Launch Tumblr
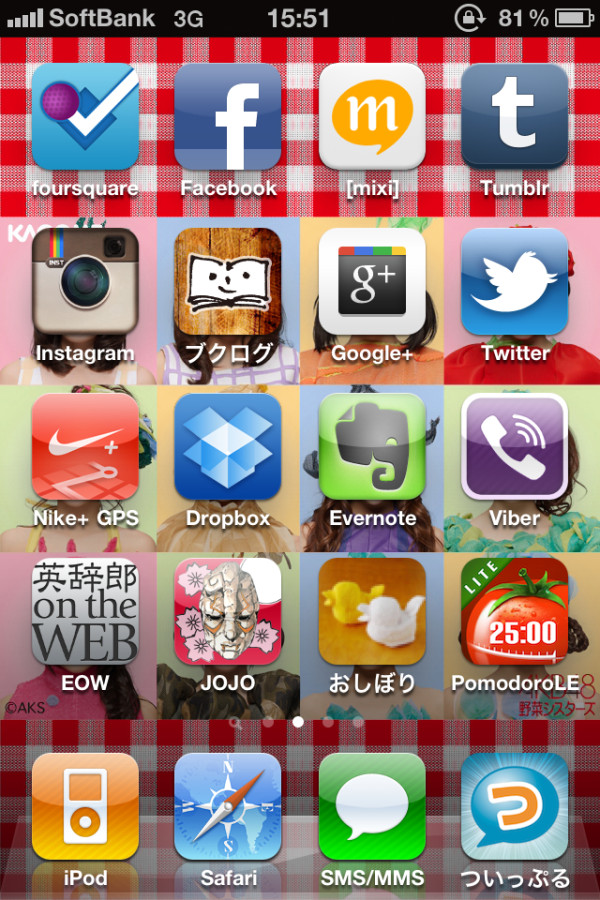600x900 pixels. pyautogui.click(x=514, y=117)
